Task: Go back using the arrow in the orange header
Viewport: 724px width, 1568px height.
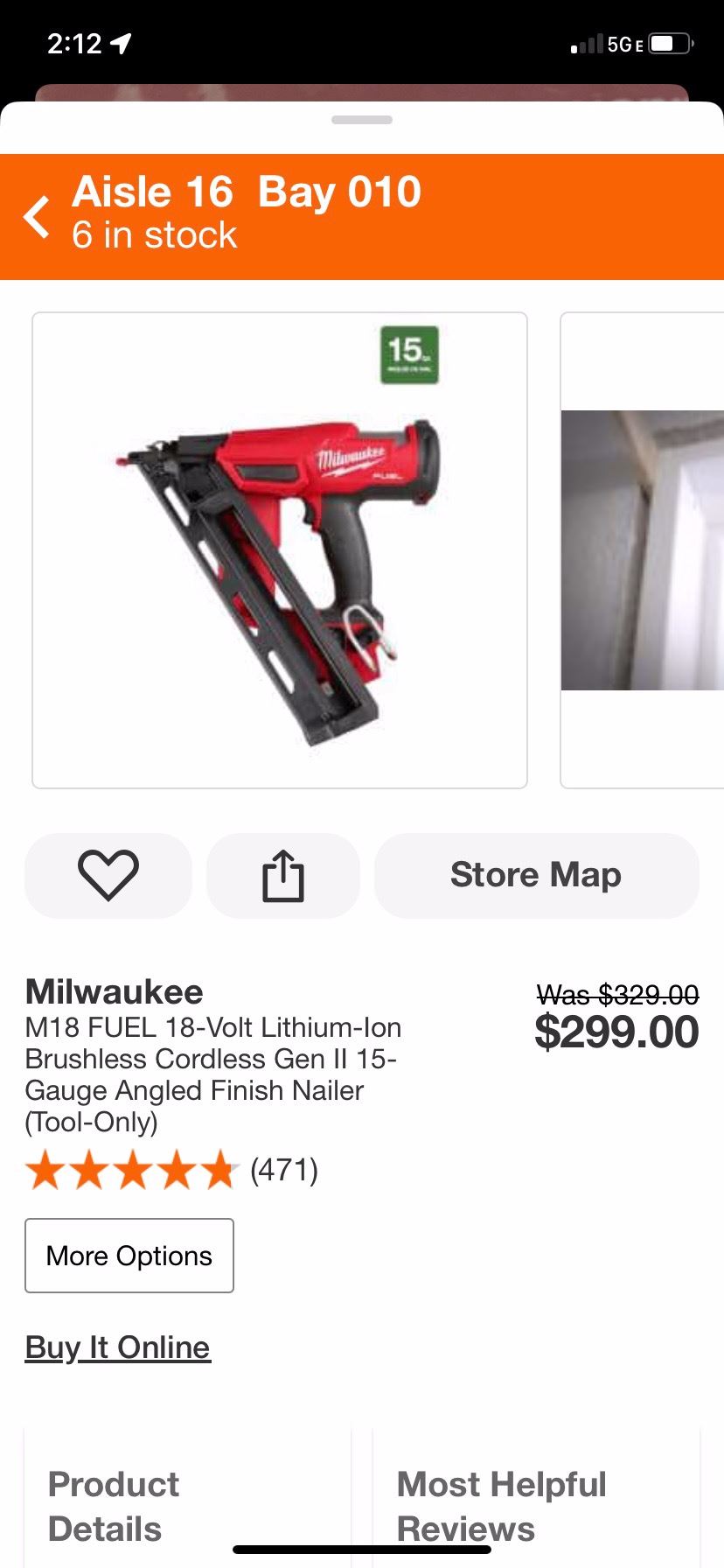Action: pos(37,217)
